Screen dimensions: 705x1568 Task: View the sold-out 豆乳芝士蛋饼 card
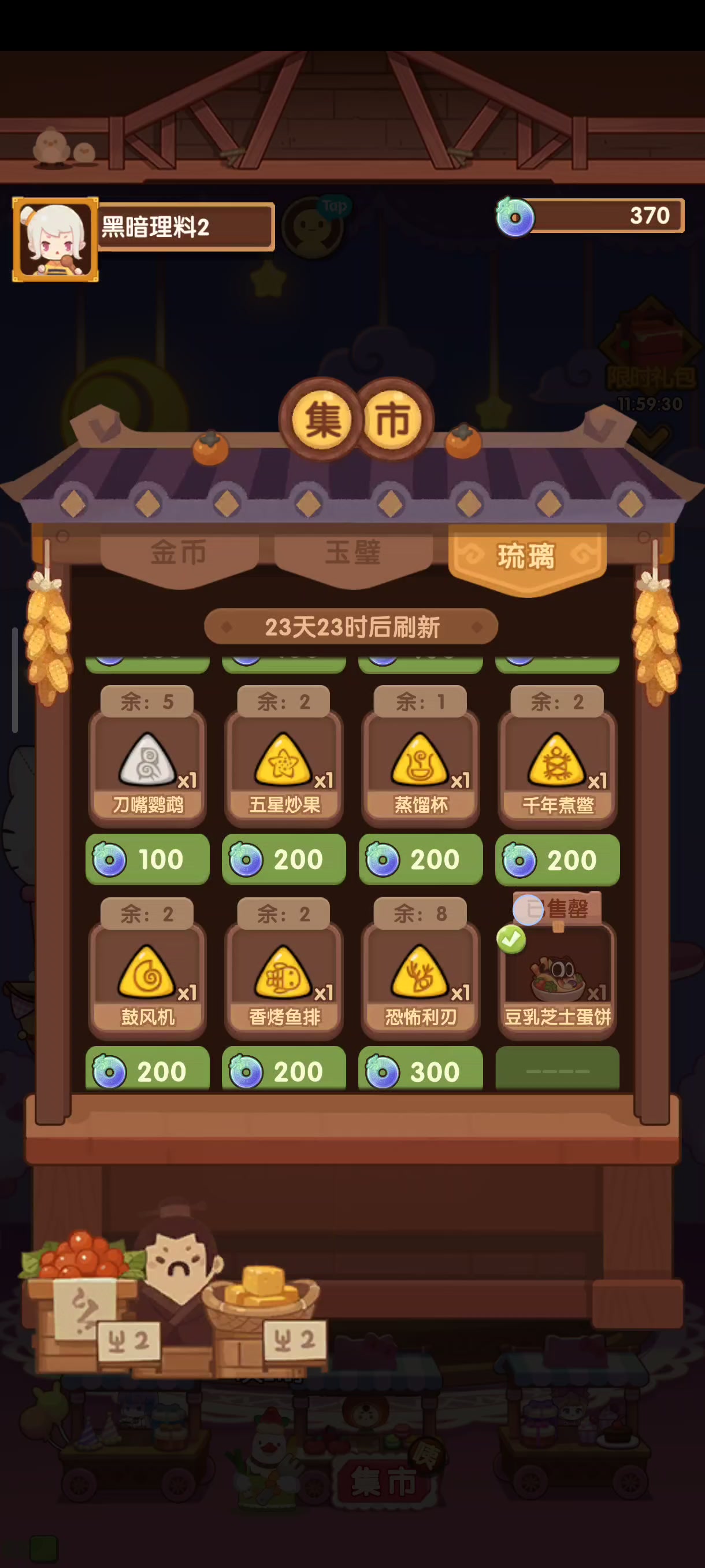[x=558, y=979]
